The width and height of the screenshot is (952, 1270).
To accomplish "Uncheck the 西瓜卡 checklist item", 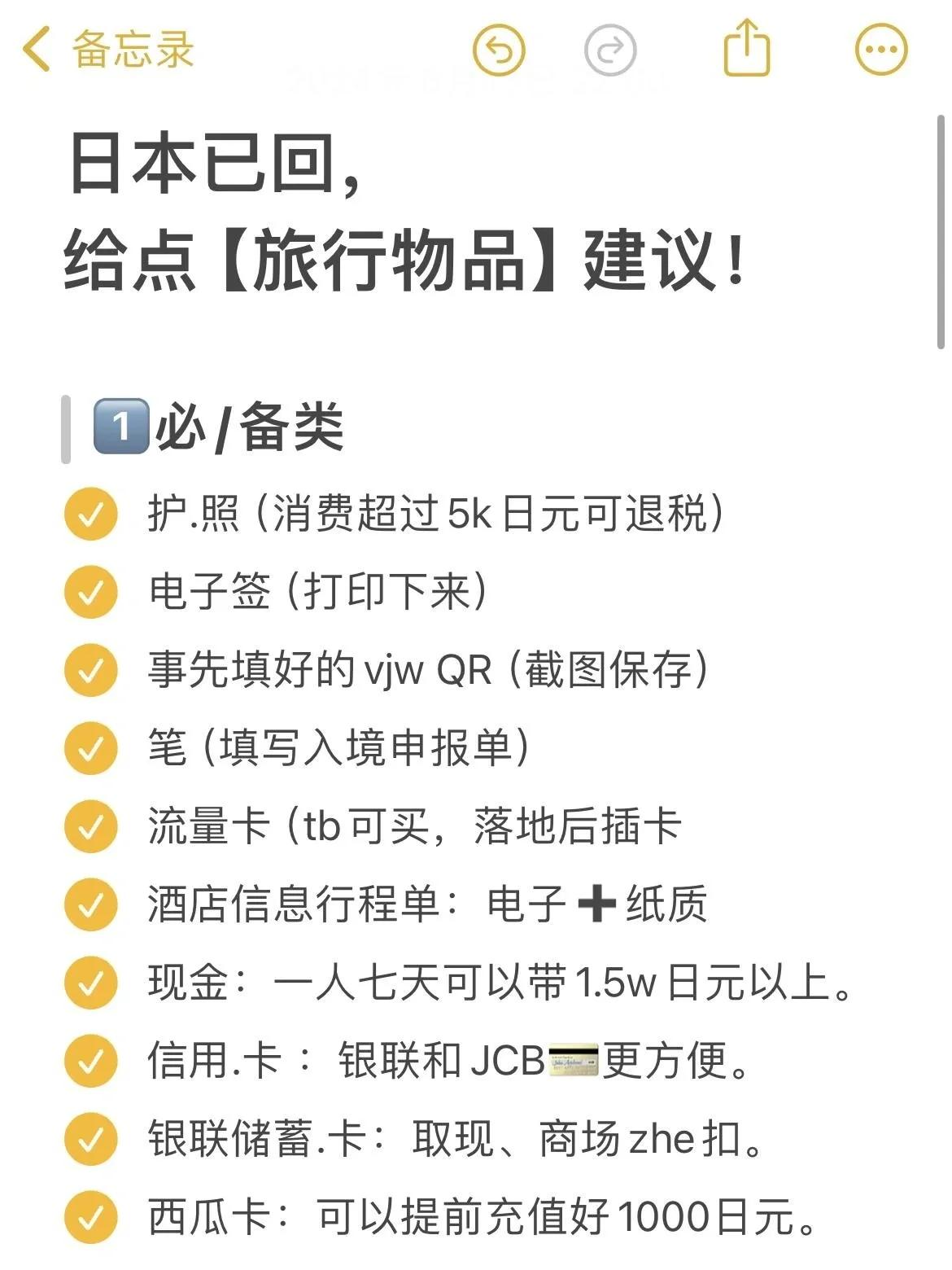I will pos(90,1217).
